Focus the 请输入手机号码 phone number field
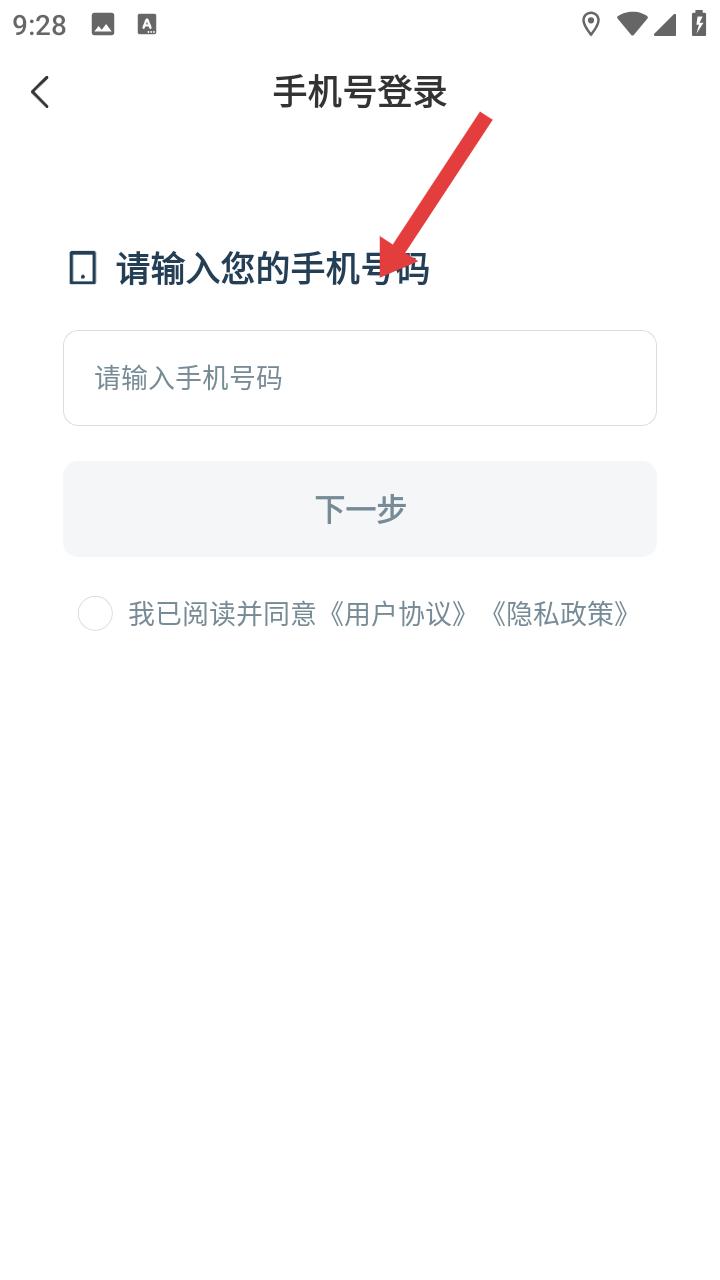720x1280 pixels. click(x=360, y=378)
